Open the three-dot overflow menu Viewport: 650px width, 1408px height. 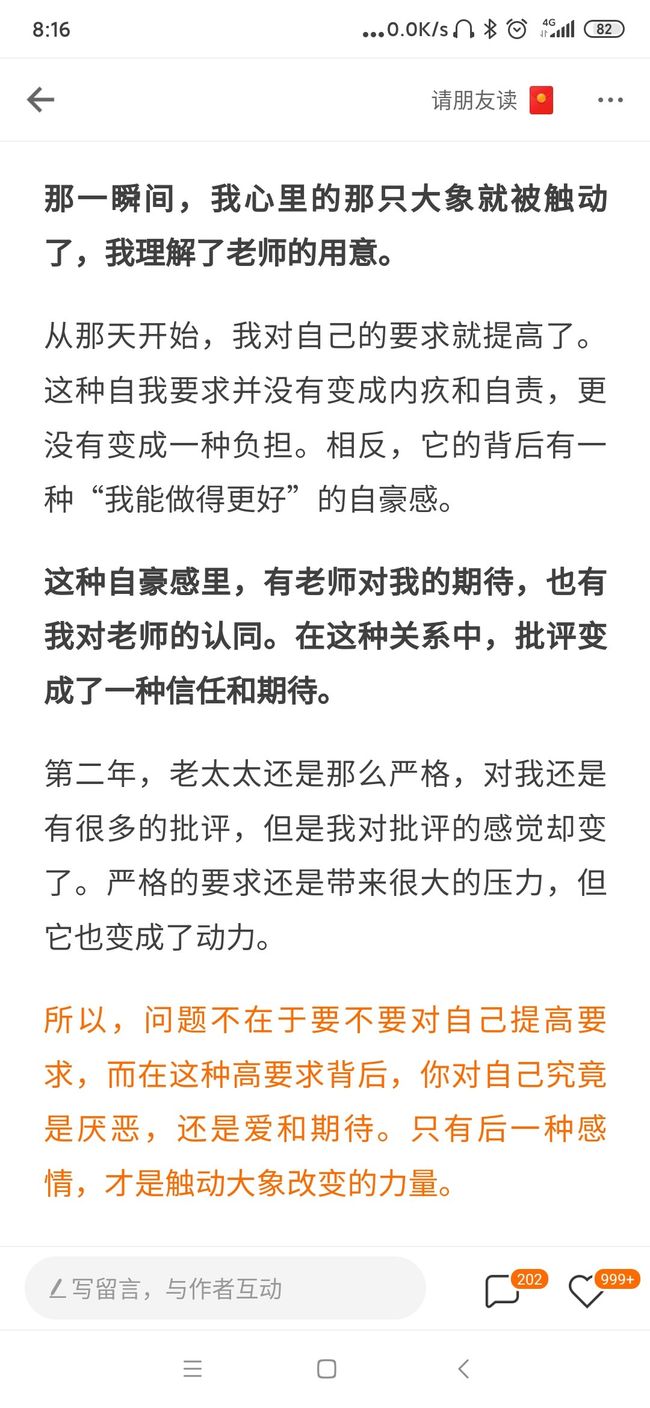pos(610,100)
